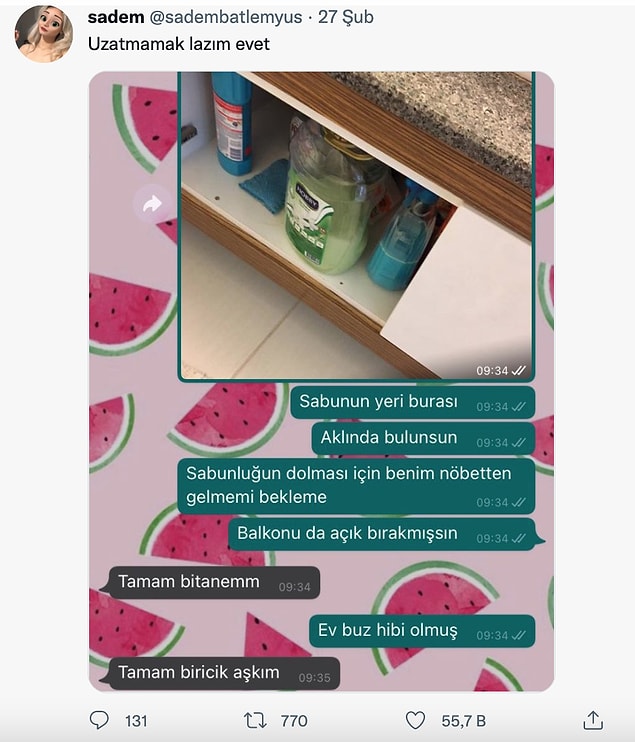Viewport: 635px width, 742px height.
Task: Share sadem's tweet
Action: coord(593,720)
